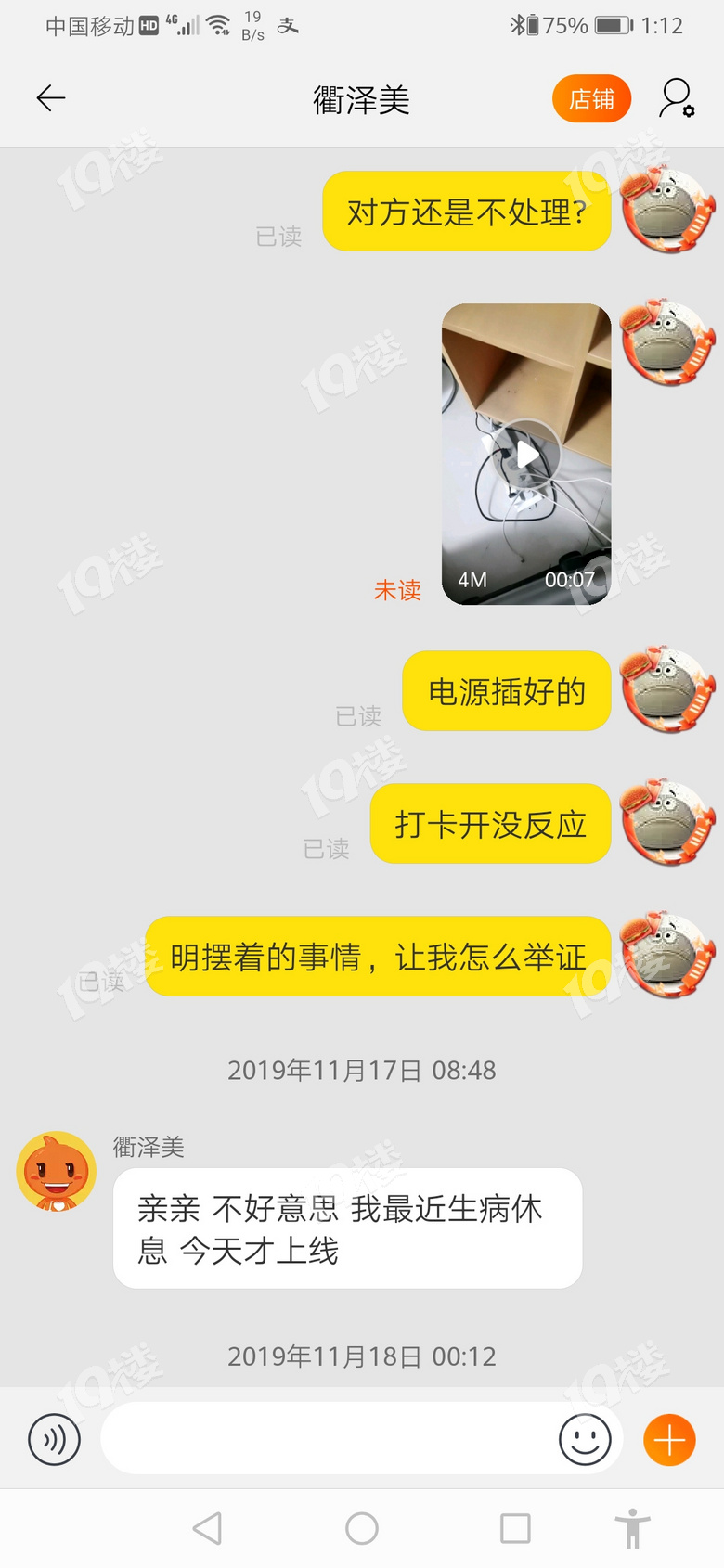The image size is (724, 1568).
Task: Go back using the top arrow
Action: [50, 98]
